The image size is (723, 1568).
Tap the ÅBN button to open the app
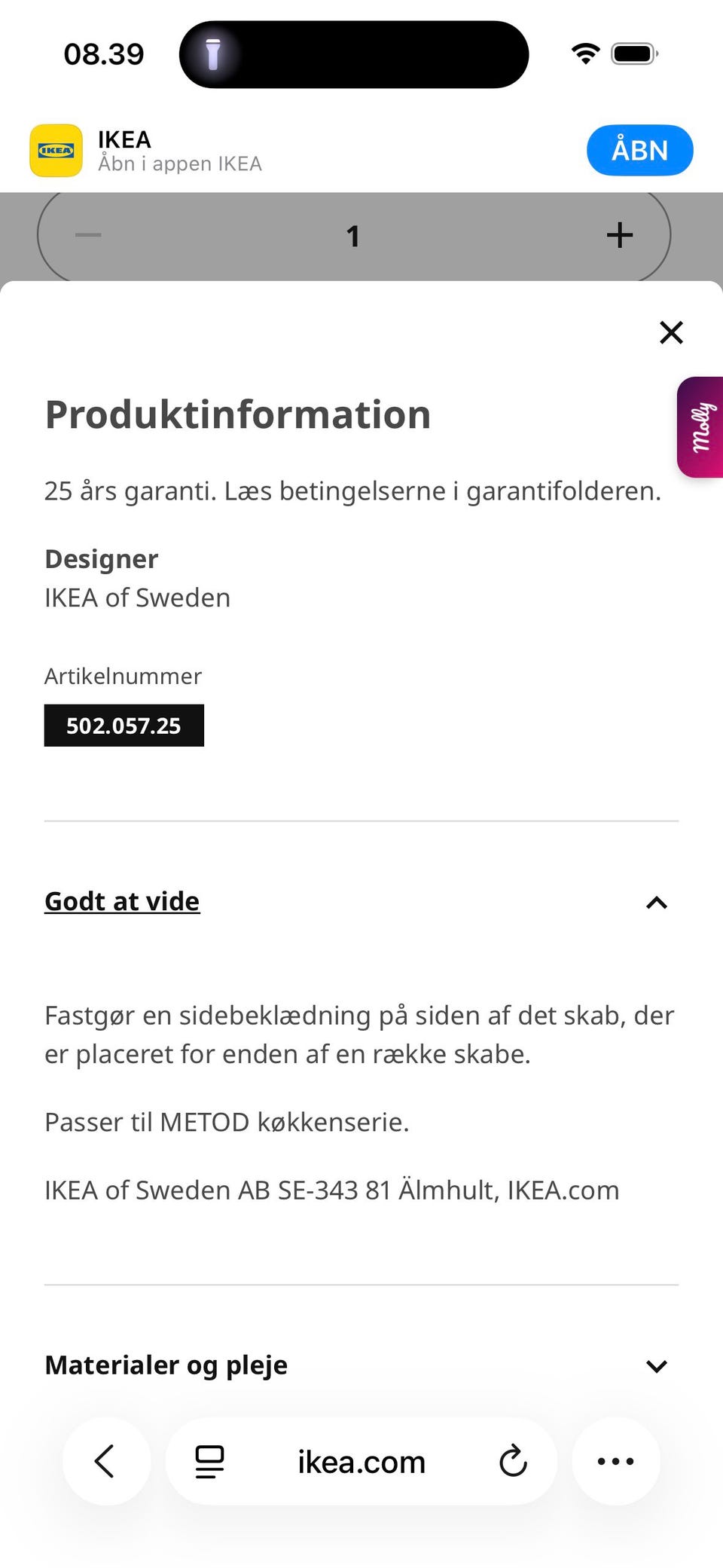pyautogui.click(x=639, y=150)
